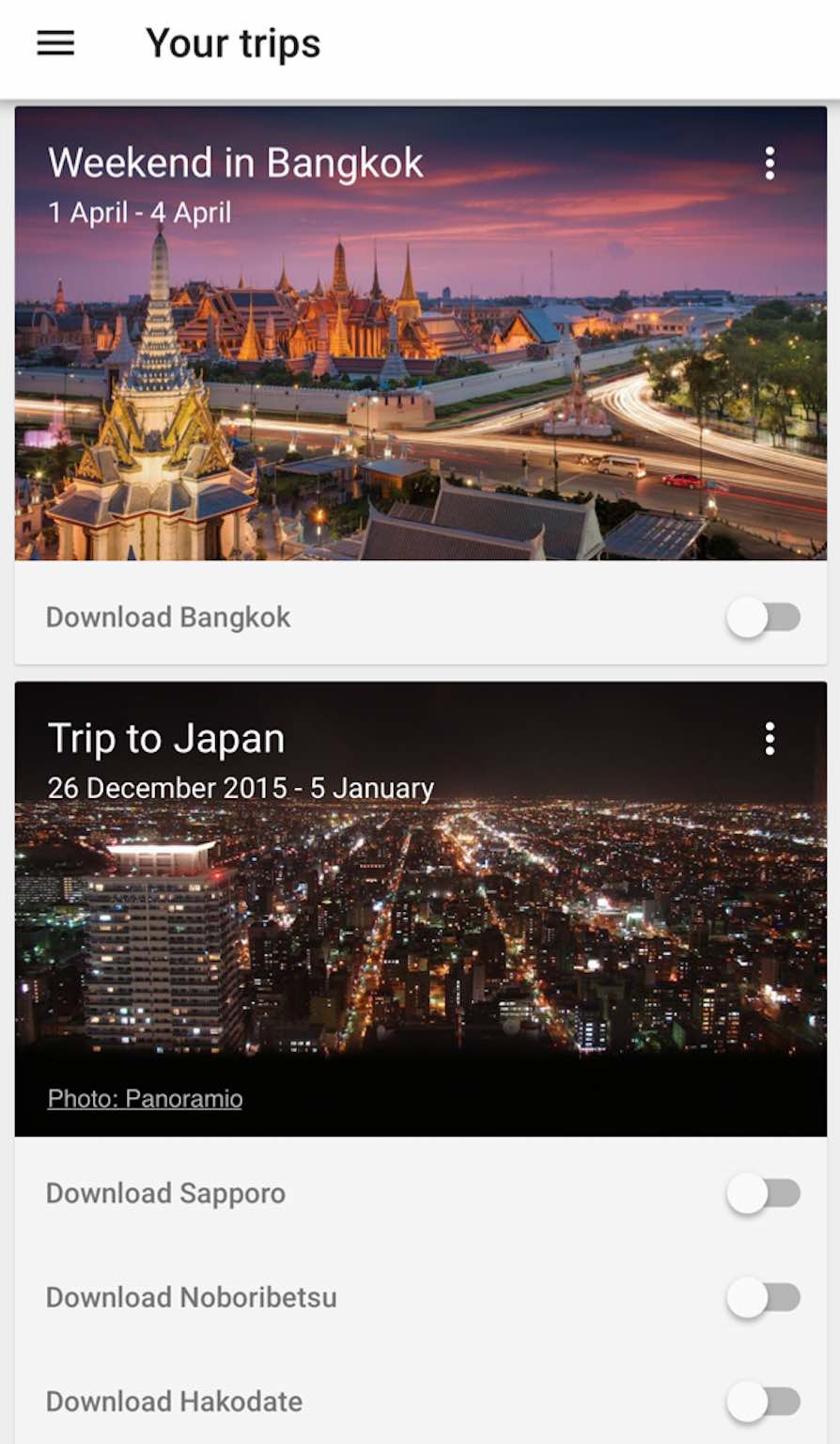Switch on Download Hakodate
This screenshot has height=1444, width=840.
coord(763,1402)
